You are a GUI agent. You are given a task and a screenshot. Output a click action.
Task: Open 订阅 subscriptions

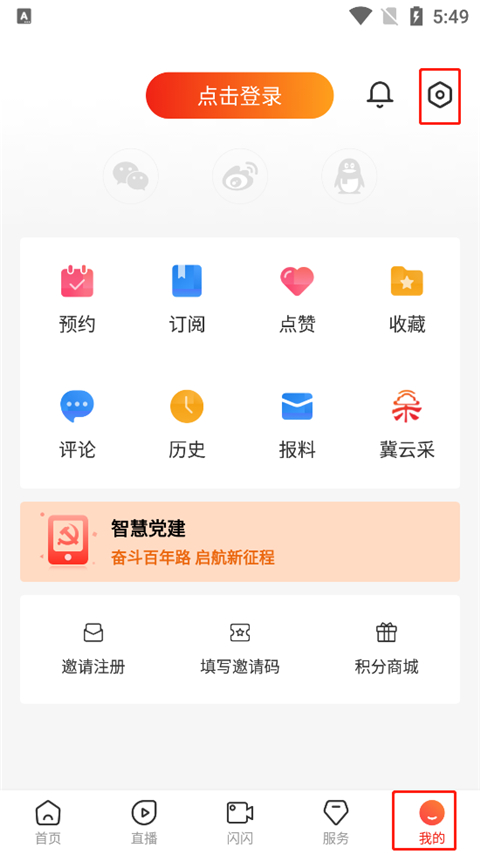point(187,299)
